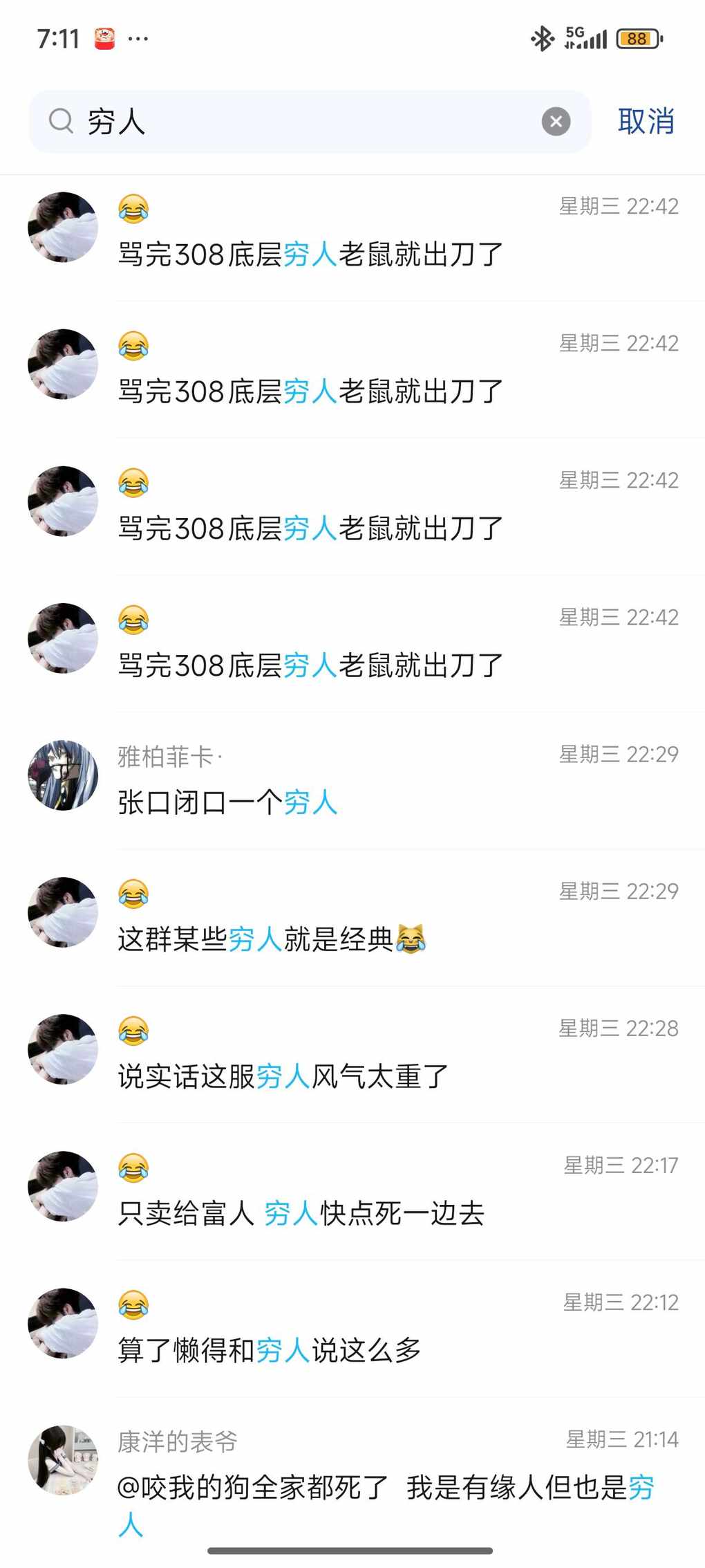Viewport: 705px width, 1568px height.
Task: Tap the search field containing 穷人
Action: pyautogui.click(x=304, y=122)
